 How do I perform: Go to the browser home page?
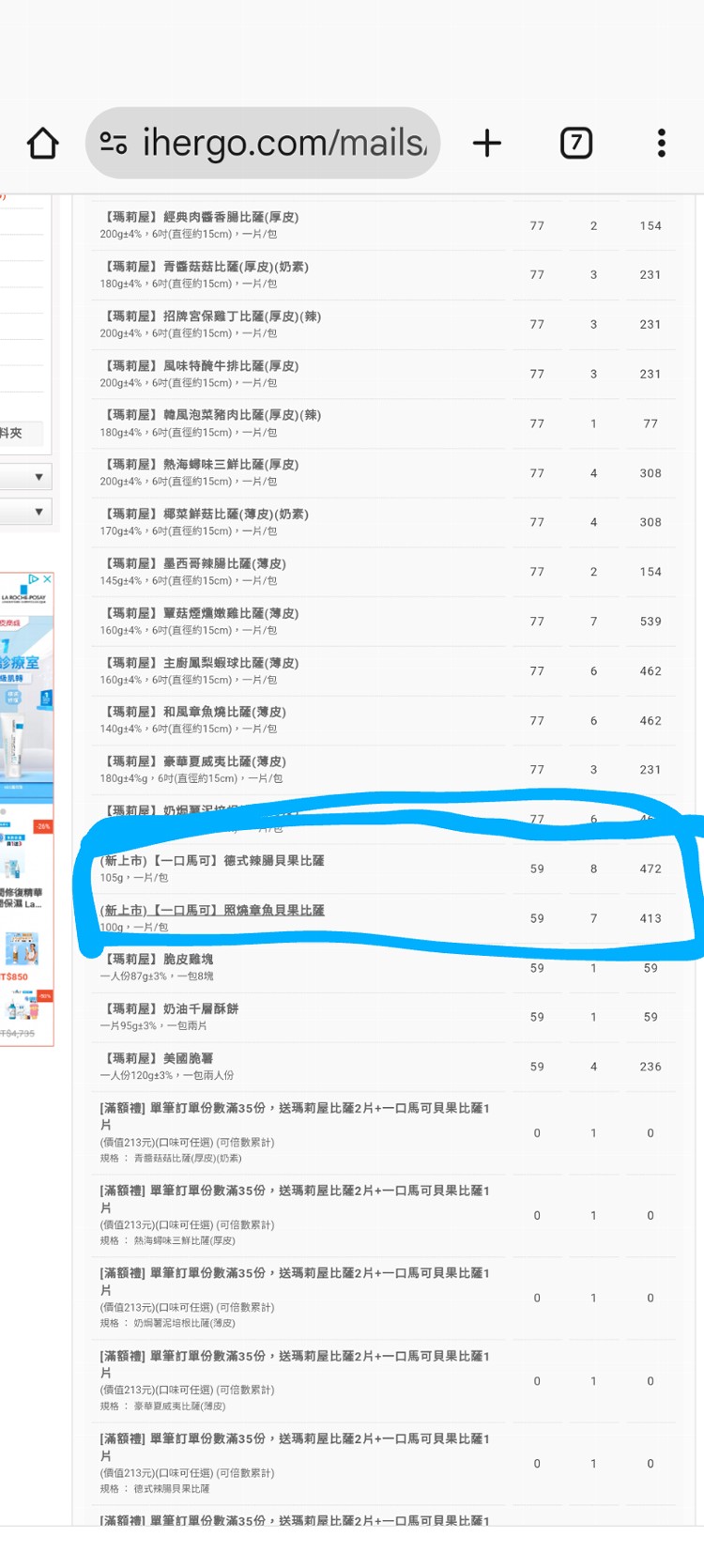(x=43, y=144)
